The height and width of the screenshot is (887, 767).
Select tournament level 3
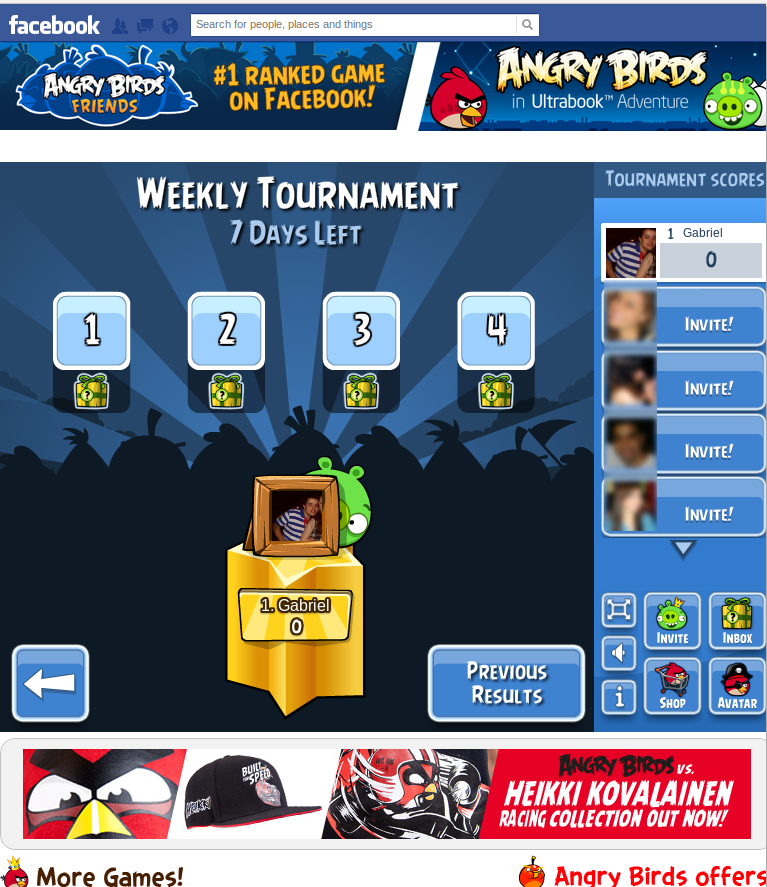pyautogui.click(x=361, y=330)
